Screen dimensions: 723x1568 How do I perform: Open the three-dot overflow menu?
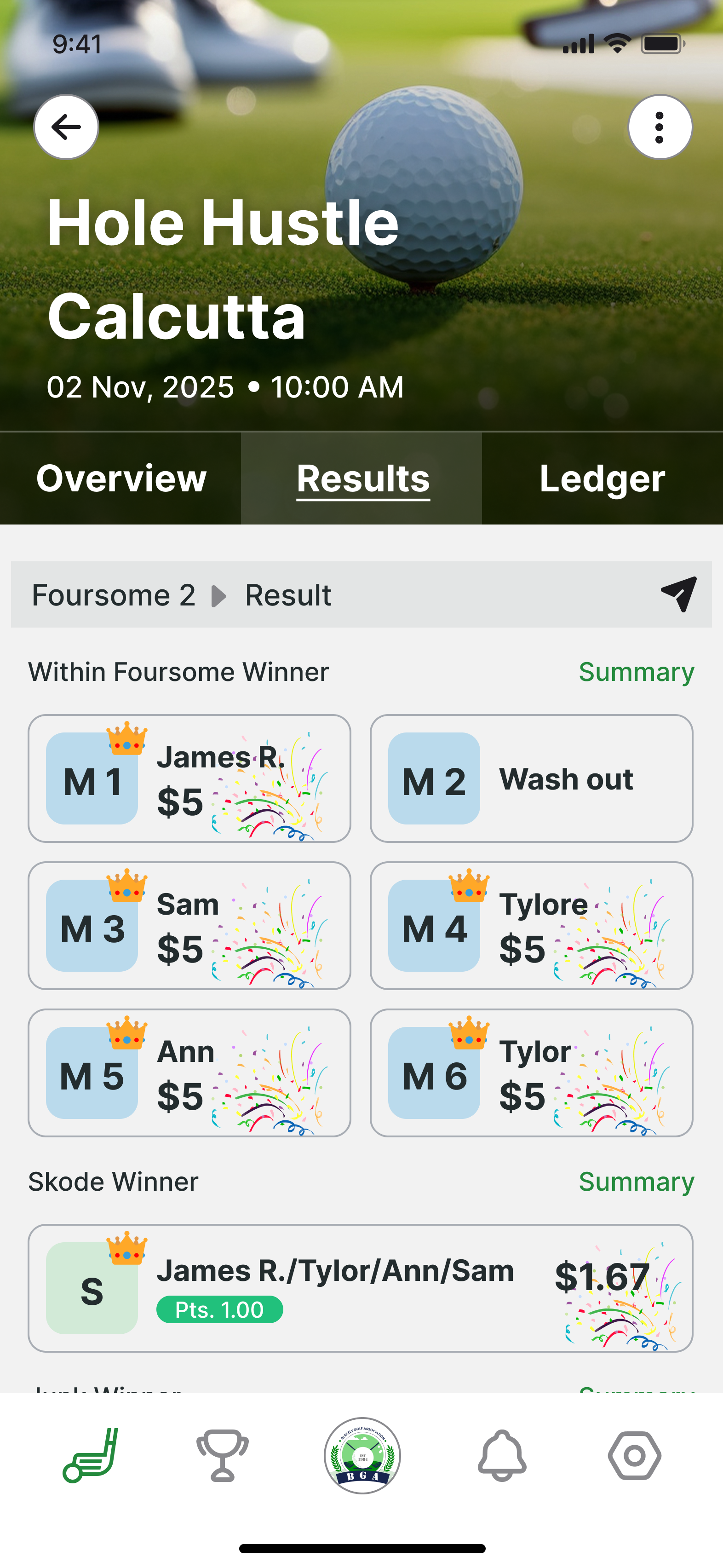(x=660, y=127)
